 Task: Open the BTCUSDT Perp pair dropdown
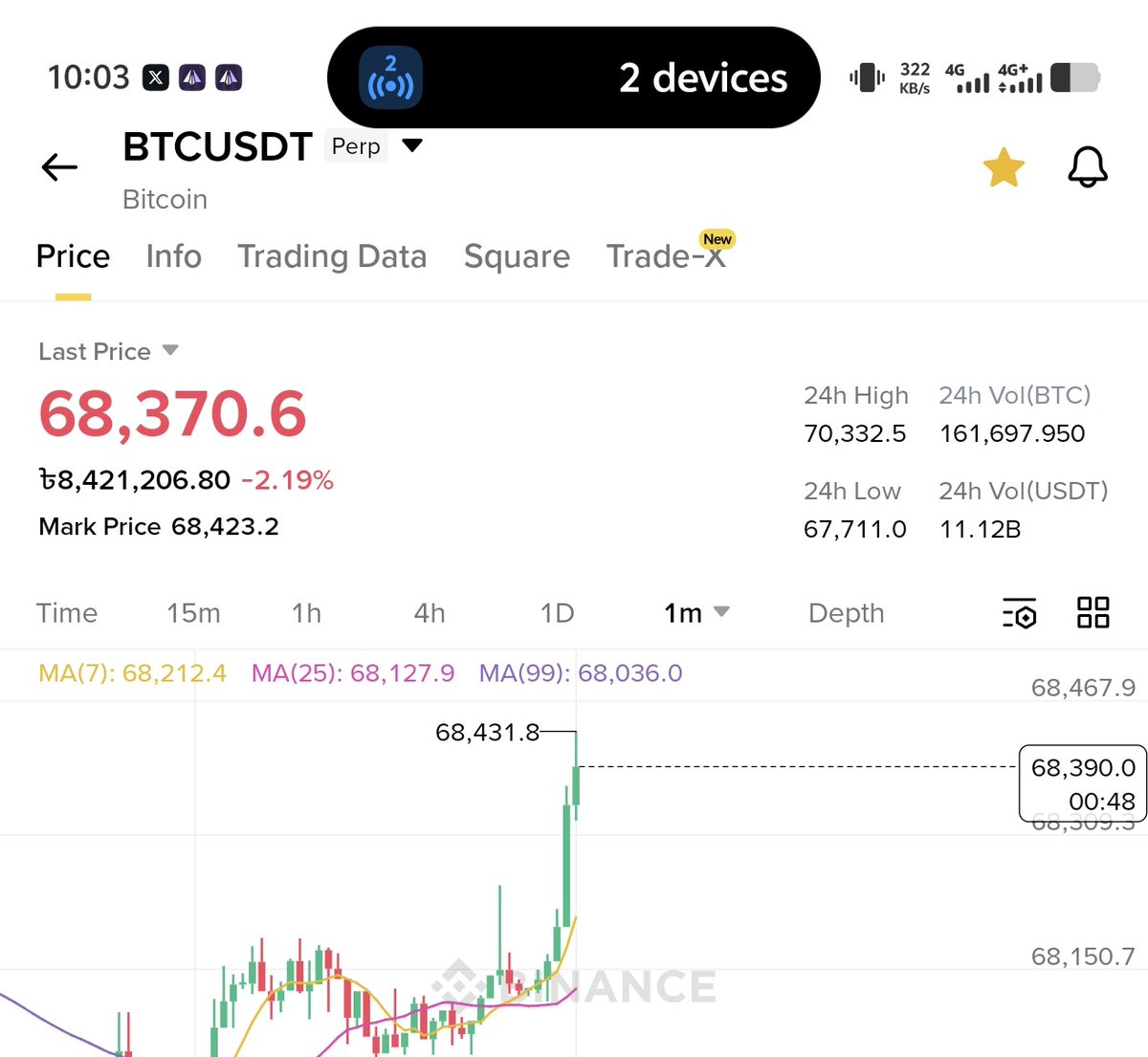[x=412, y=146]
